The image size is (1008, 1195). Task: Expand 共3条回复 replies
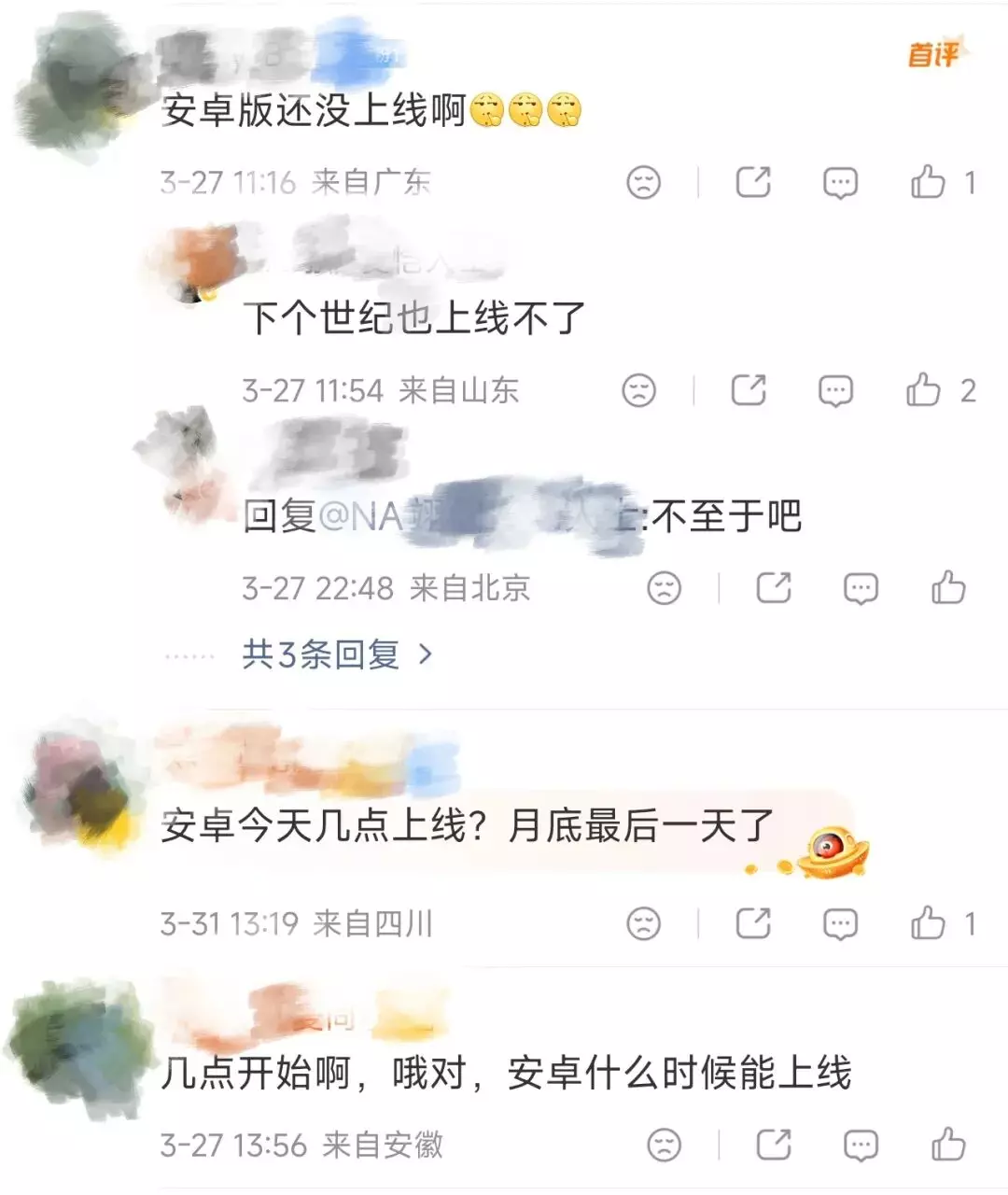336,654
